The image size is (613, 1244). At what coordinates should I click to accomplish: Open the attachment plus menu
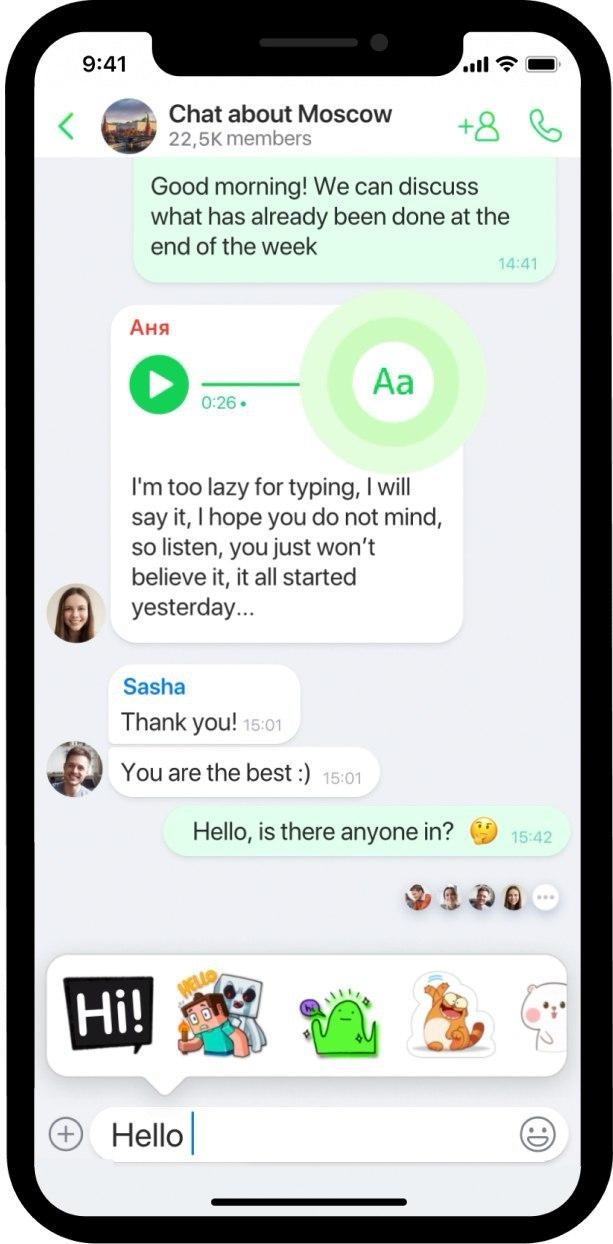pyautogui.click(x=66, y=1134)
